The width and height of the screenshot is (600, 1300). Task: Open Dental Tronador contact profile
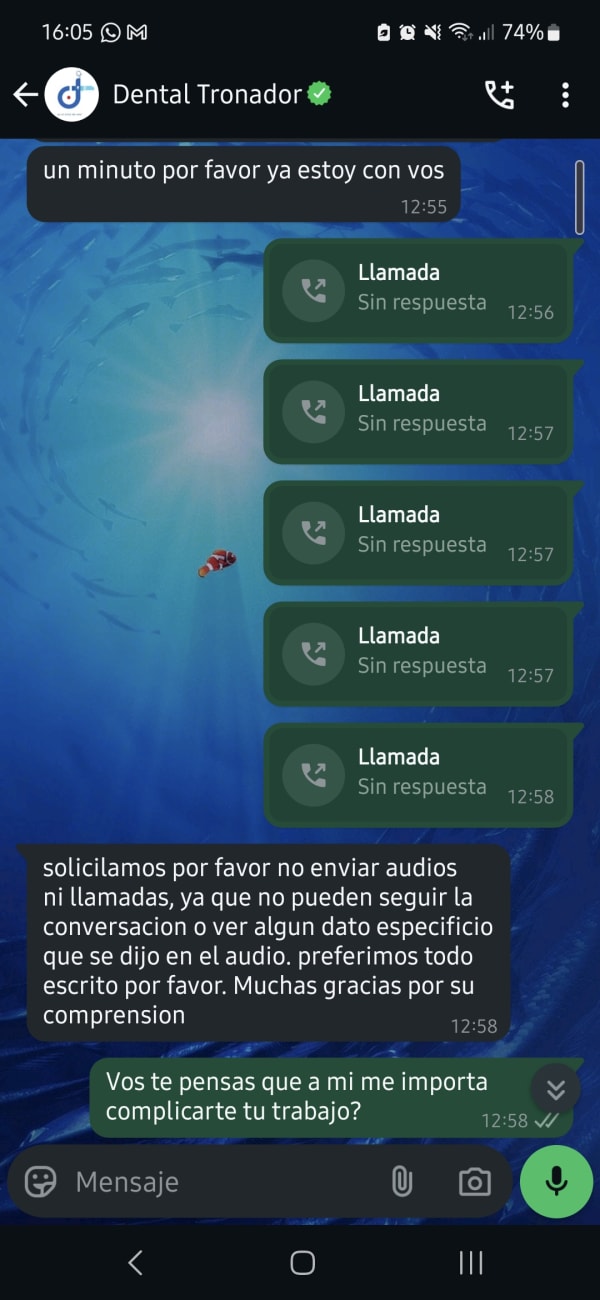207,95
